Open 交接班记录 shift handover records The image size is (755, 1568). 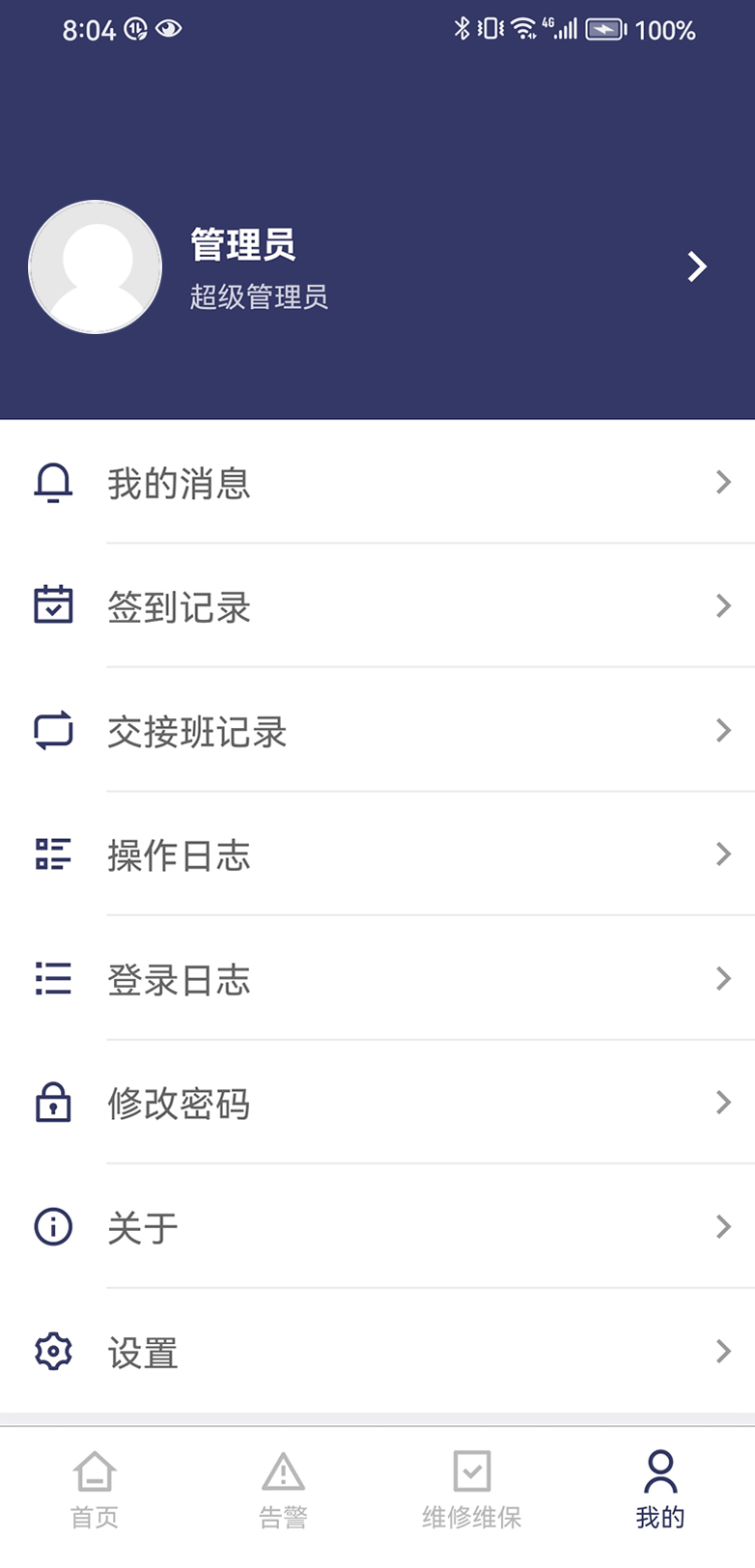coord(377,730)
